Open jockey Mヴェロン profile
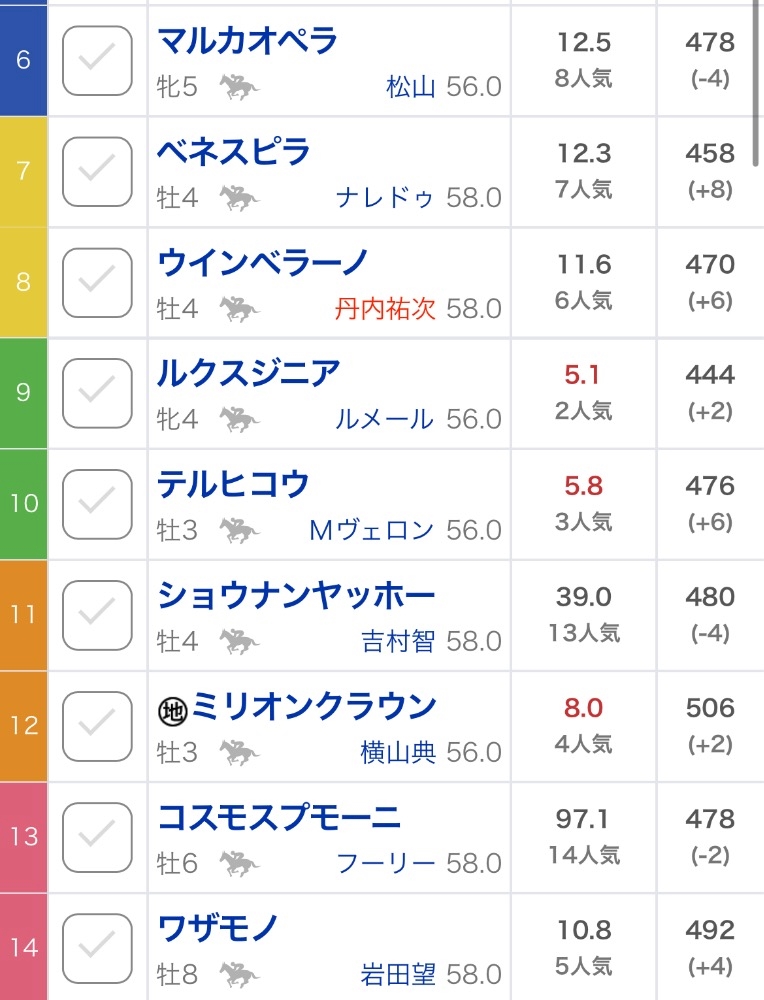 tap(372, 531)
